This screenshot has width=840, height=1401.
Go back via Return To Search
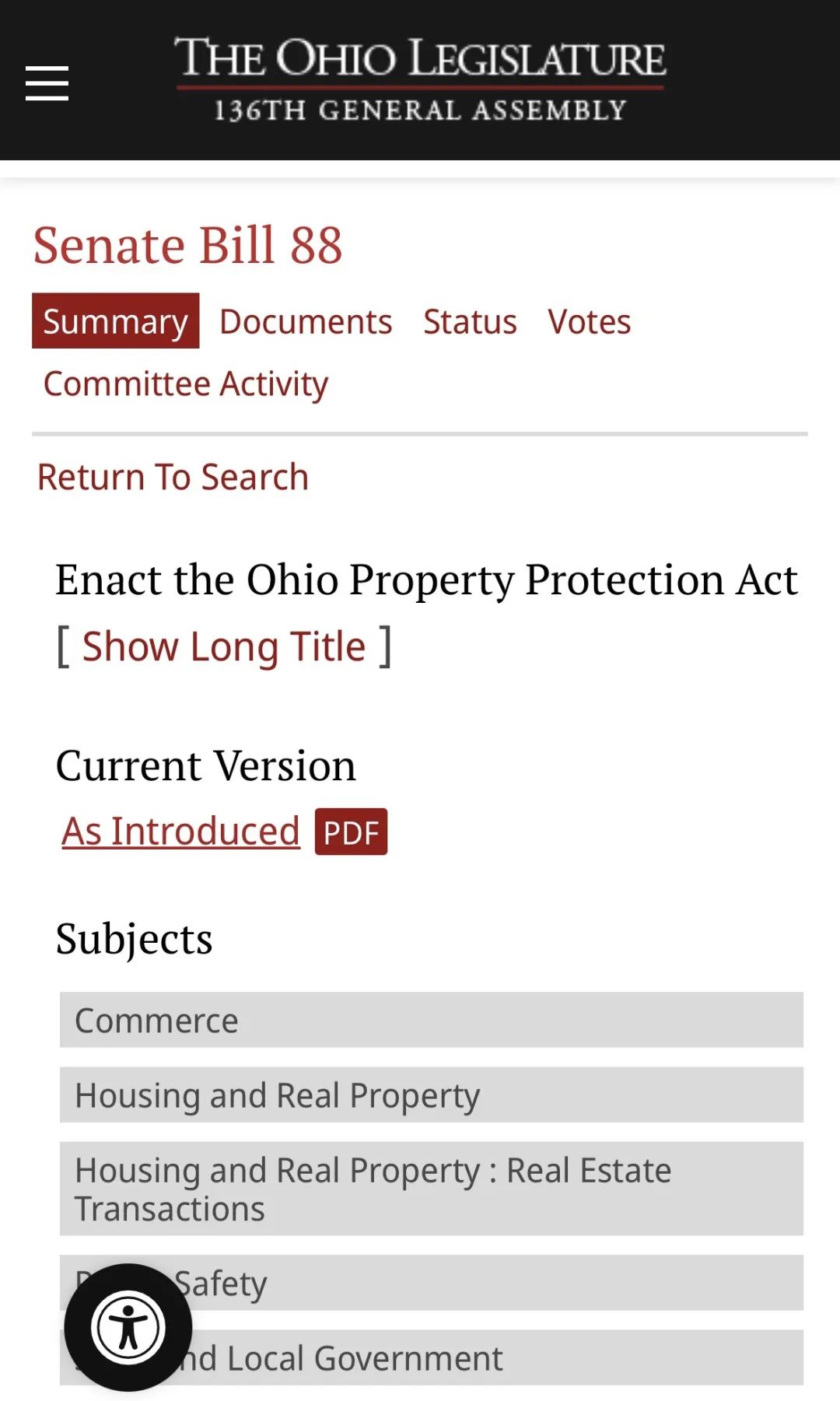coord(173,477)
